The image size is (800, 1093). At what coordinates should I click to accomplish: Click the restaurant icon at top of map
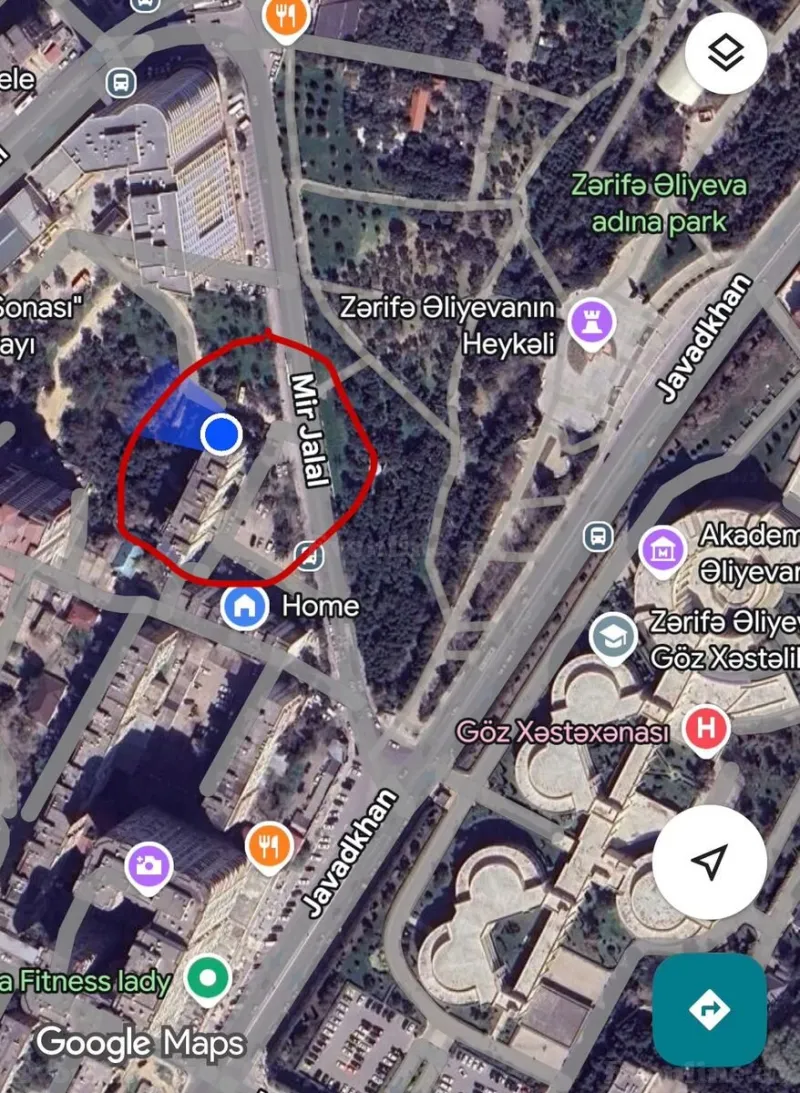[x=283, y=15]
